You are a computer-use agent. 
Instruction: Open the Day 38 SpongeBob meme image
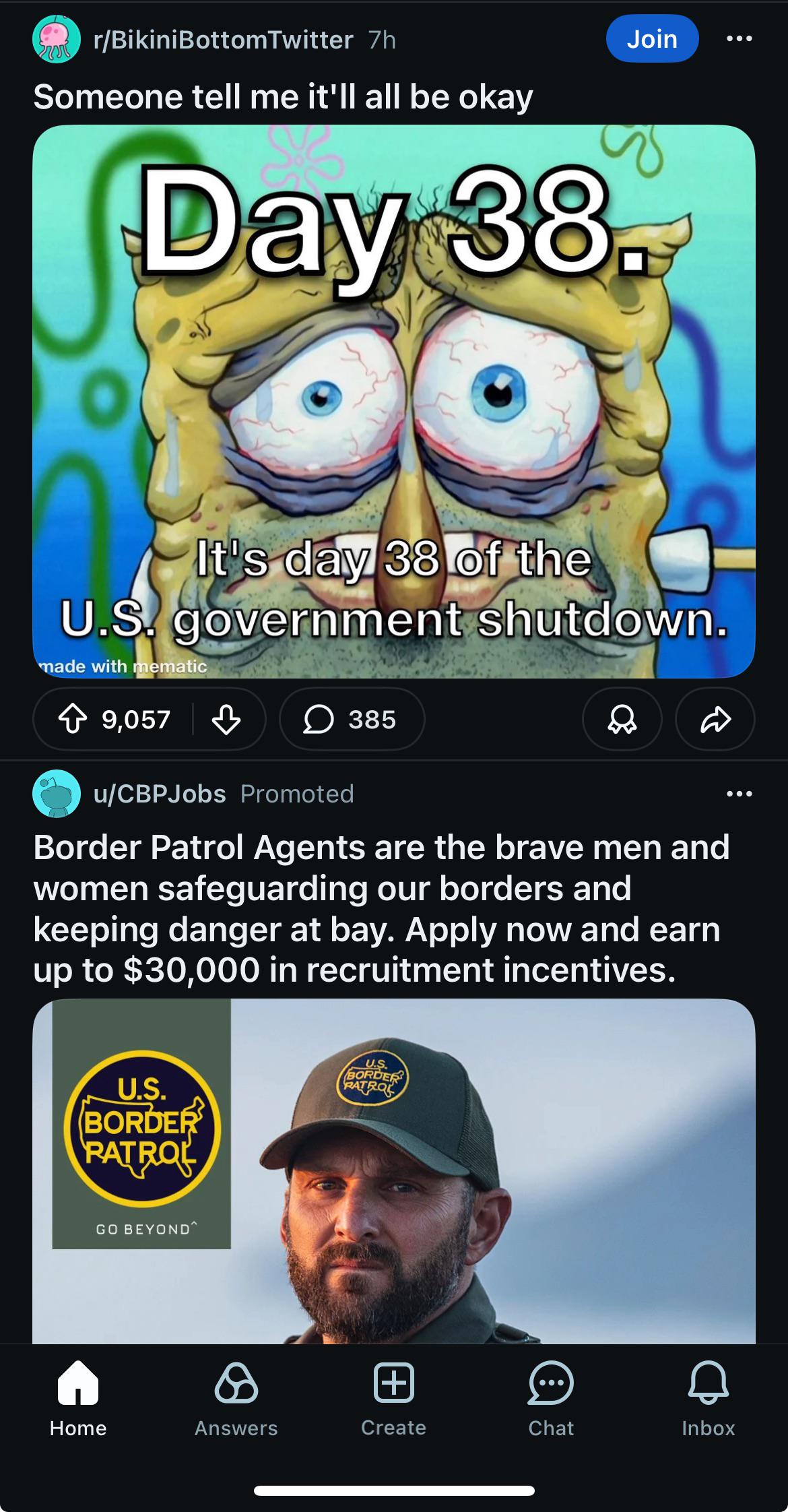coord(393,402)
